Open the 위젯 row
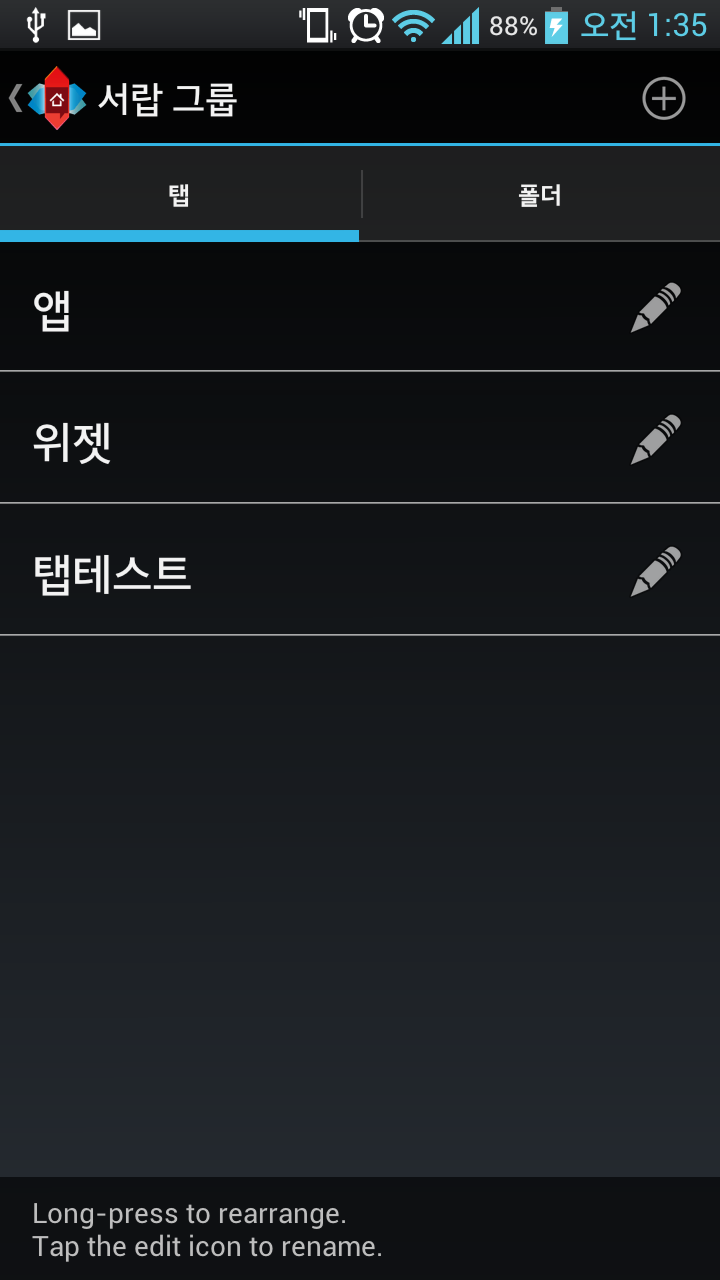This screenshot has height=1280, width=720. [360, 438]
